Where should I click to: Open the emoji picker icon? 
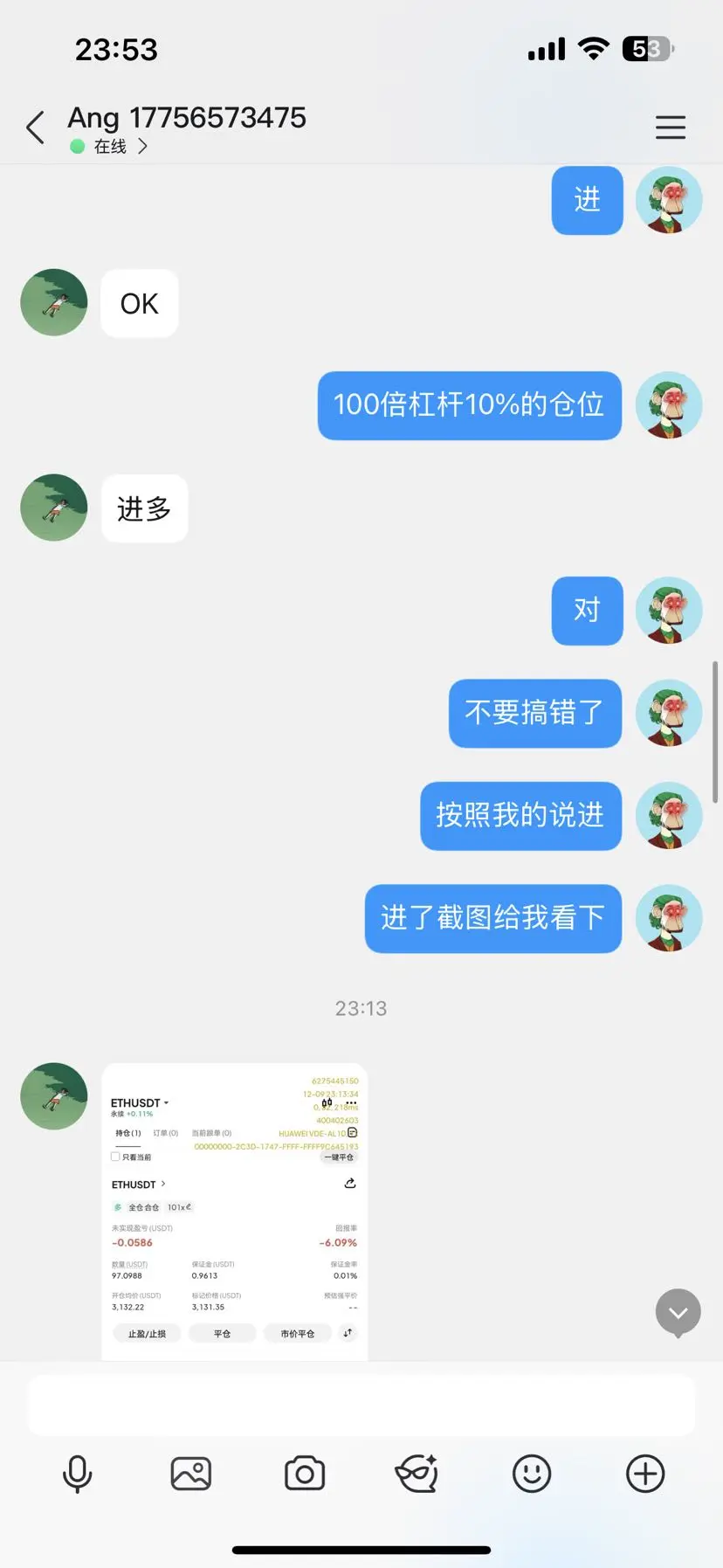point(531,1473)
